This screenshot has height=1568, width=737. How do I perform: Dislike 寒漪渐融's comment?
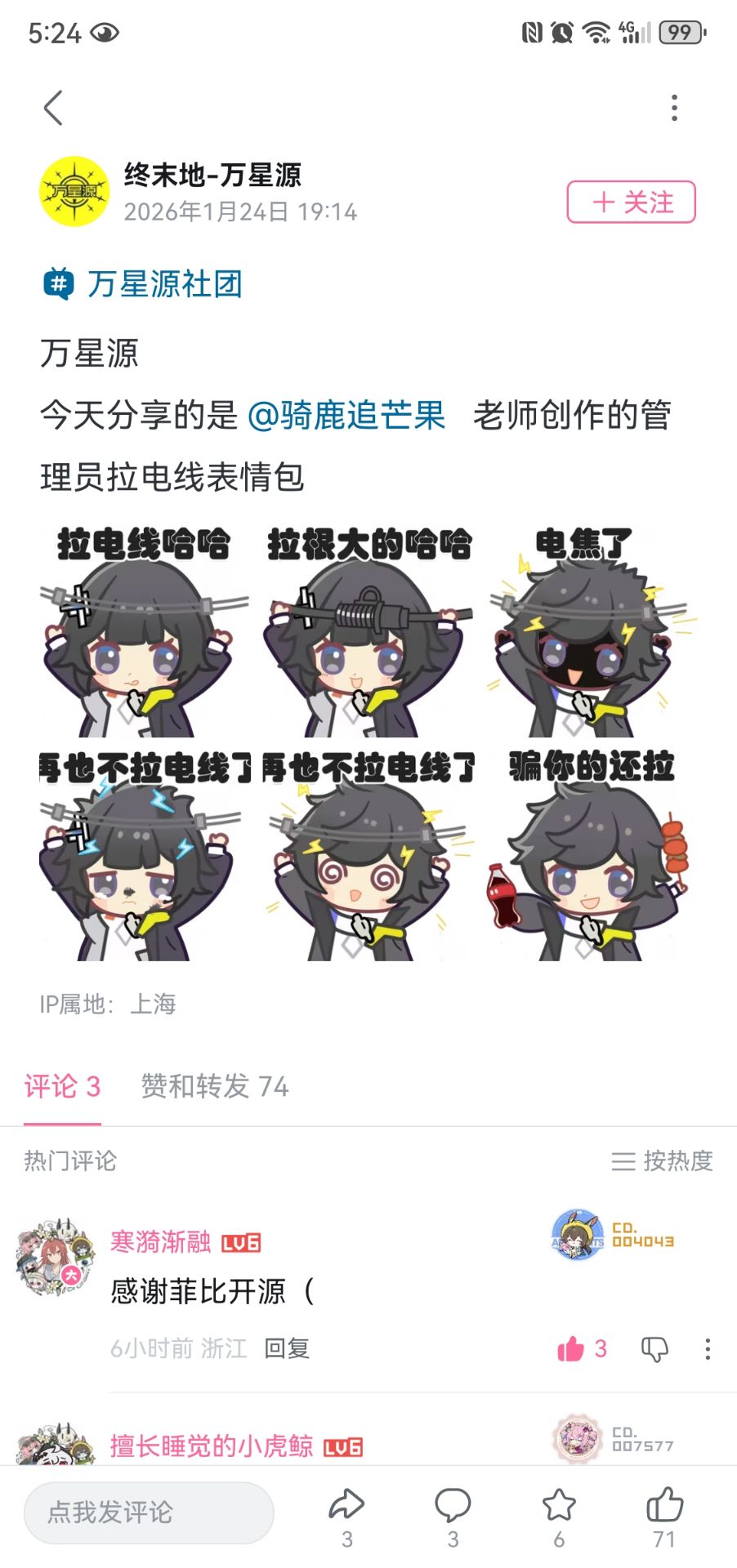pyautogui.click(x=654, y=1349)
